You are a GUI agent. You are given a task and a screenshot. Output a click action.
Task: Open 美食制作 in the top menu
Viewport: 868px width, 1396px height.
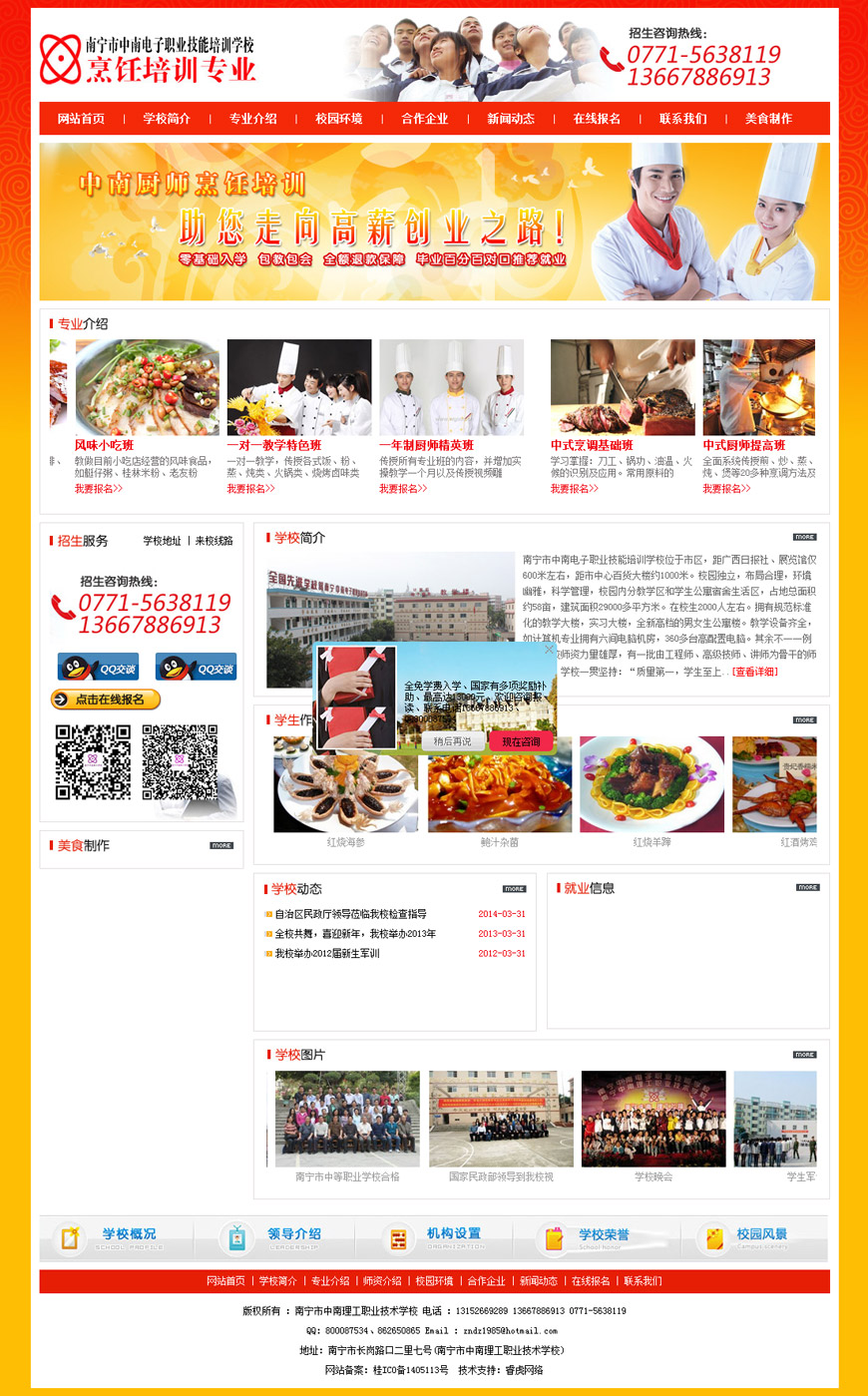tap(768, 119)
